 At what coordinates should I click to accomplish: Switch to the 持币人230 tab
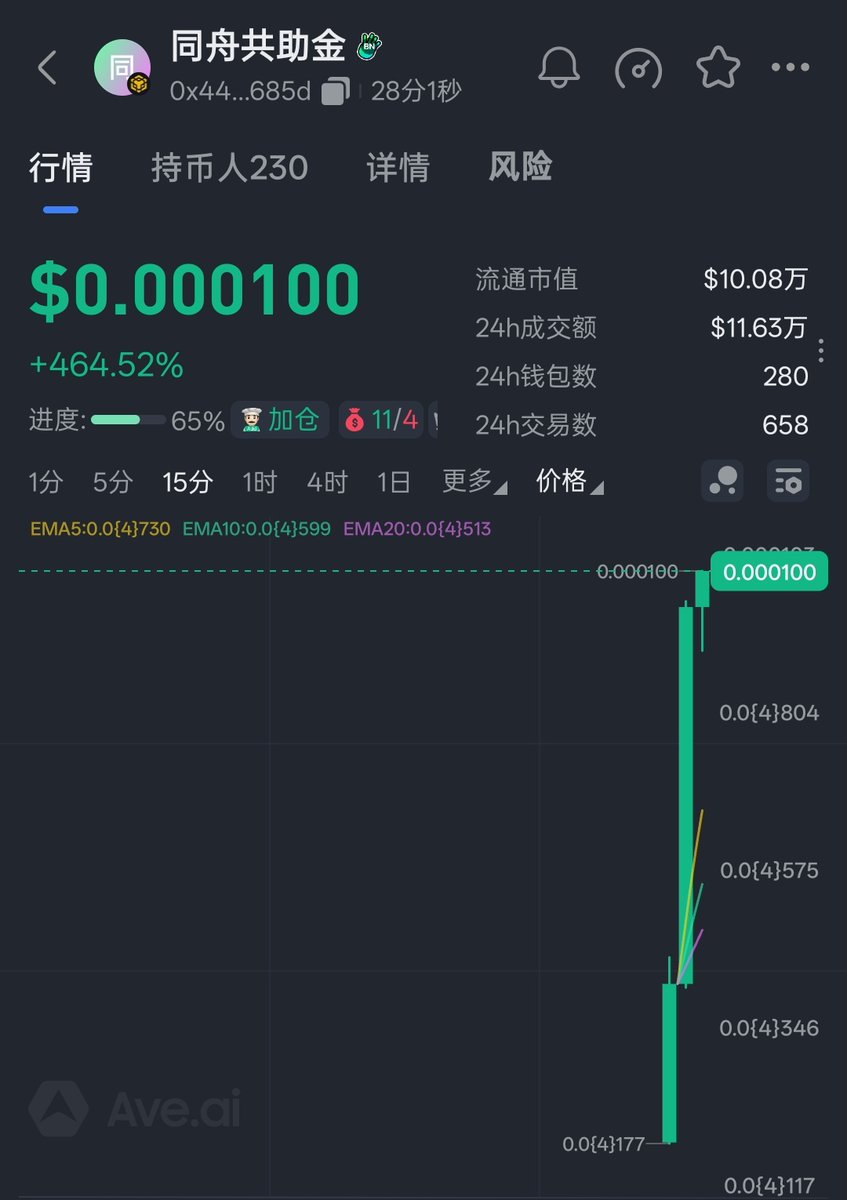click(229, 168)
